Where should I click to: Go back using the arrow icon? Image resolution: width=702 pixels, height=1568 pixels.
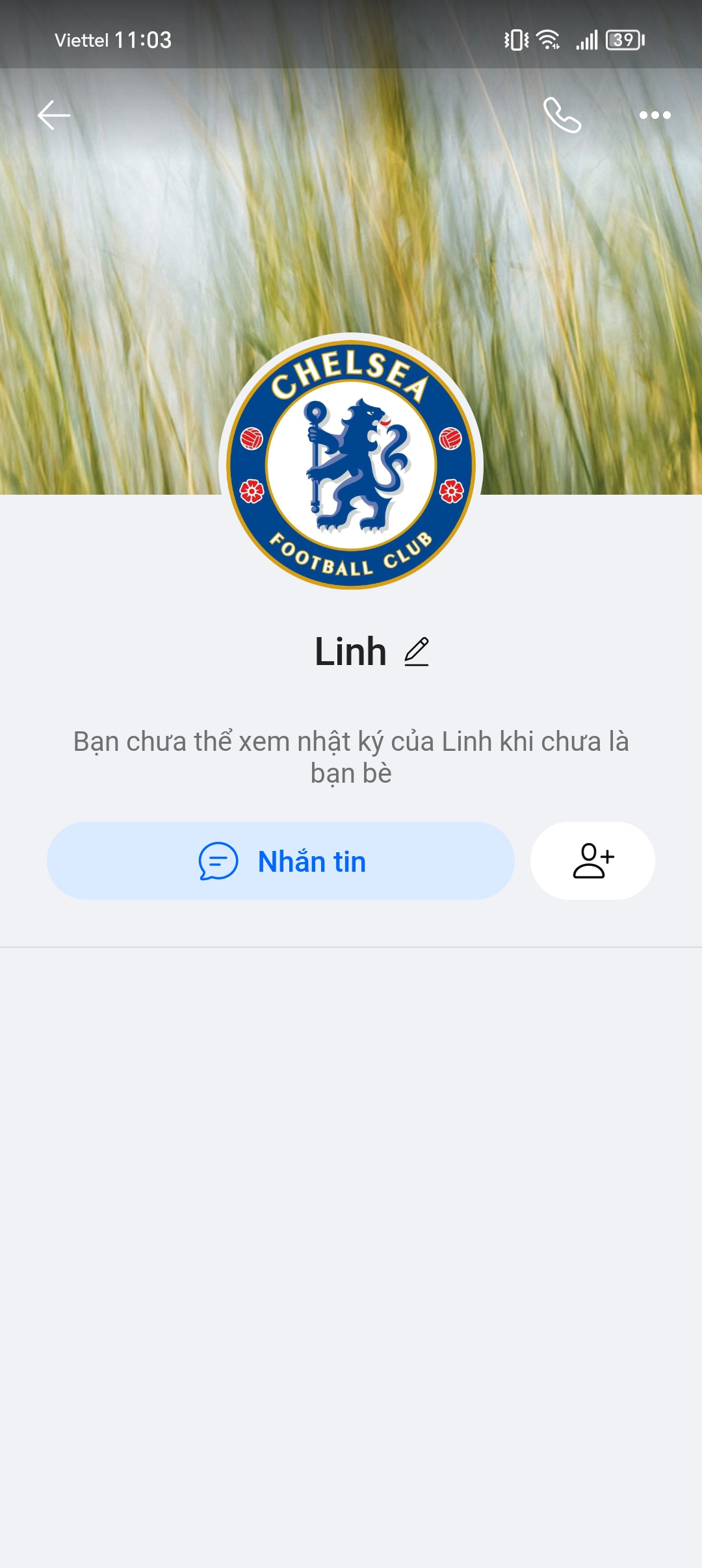[54, 115]
